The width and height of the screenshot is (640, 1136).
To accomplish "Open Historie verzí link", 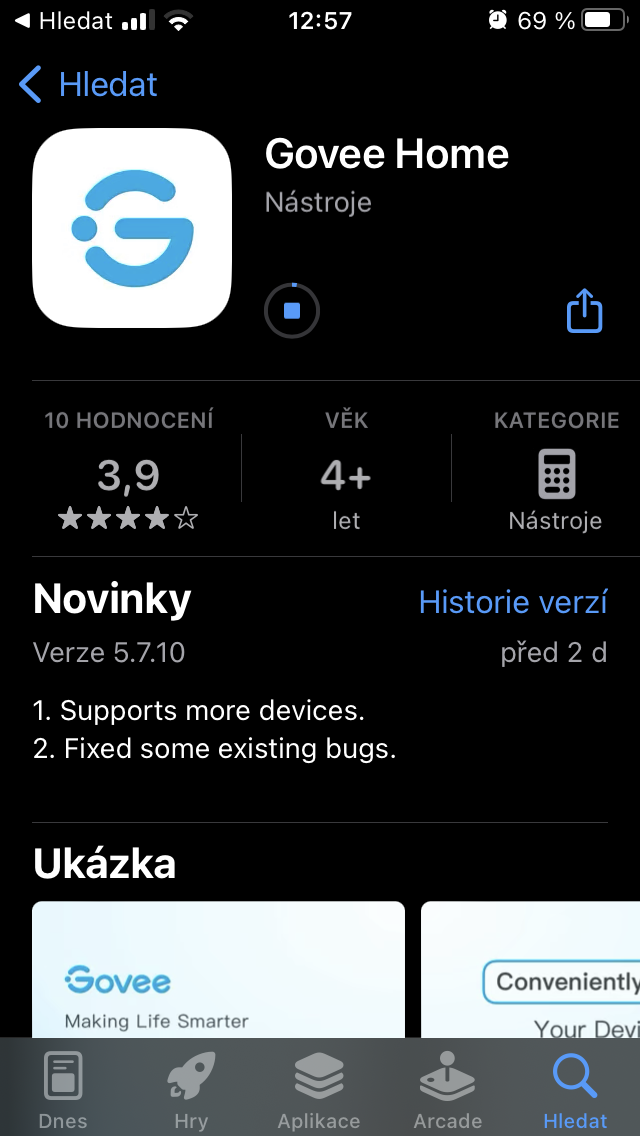I will (x=513, y=602).
